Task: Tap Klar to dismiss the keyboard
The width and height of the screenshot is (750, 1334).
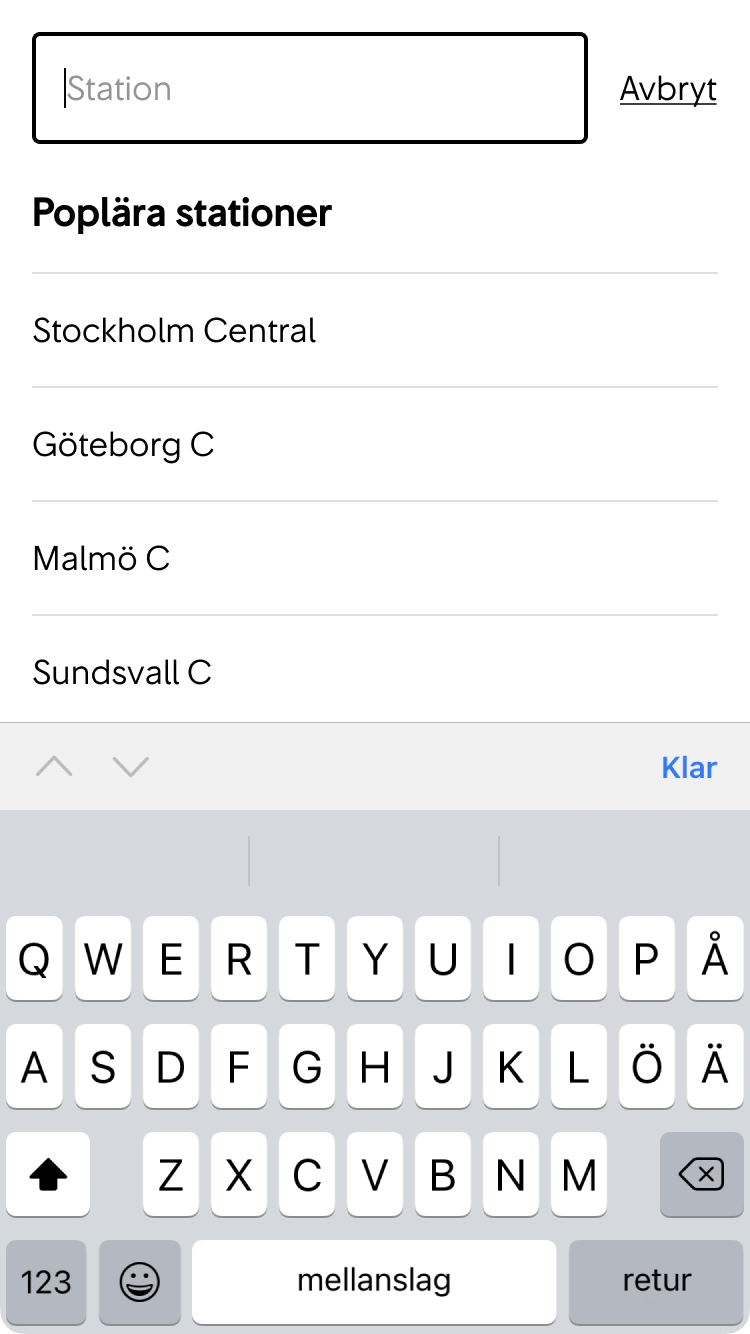Action: tap(689, 766)
